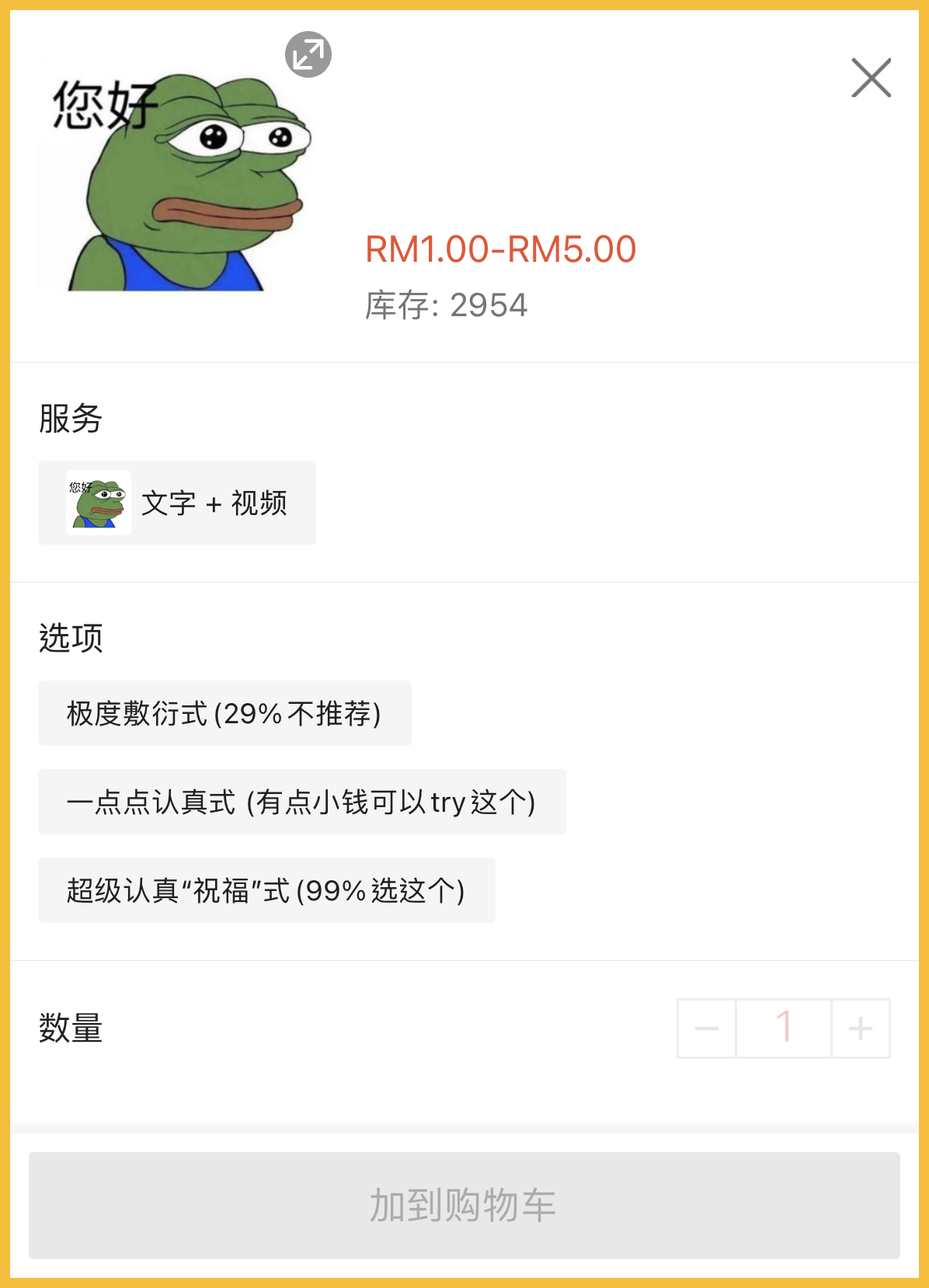Pick the 一点点认真式 option
Screen dimensions: 929x1288
point(301,802)
